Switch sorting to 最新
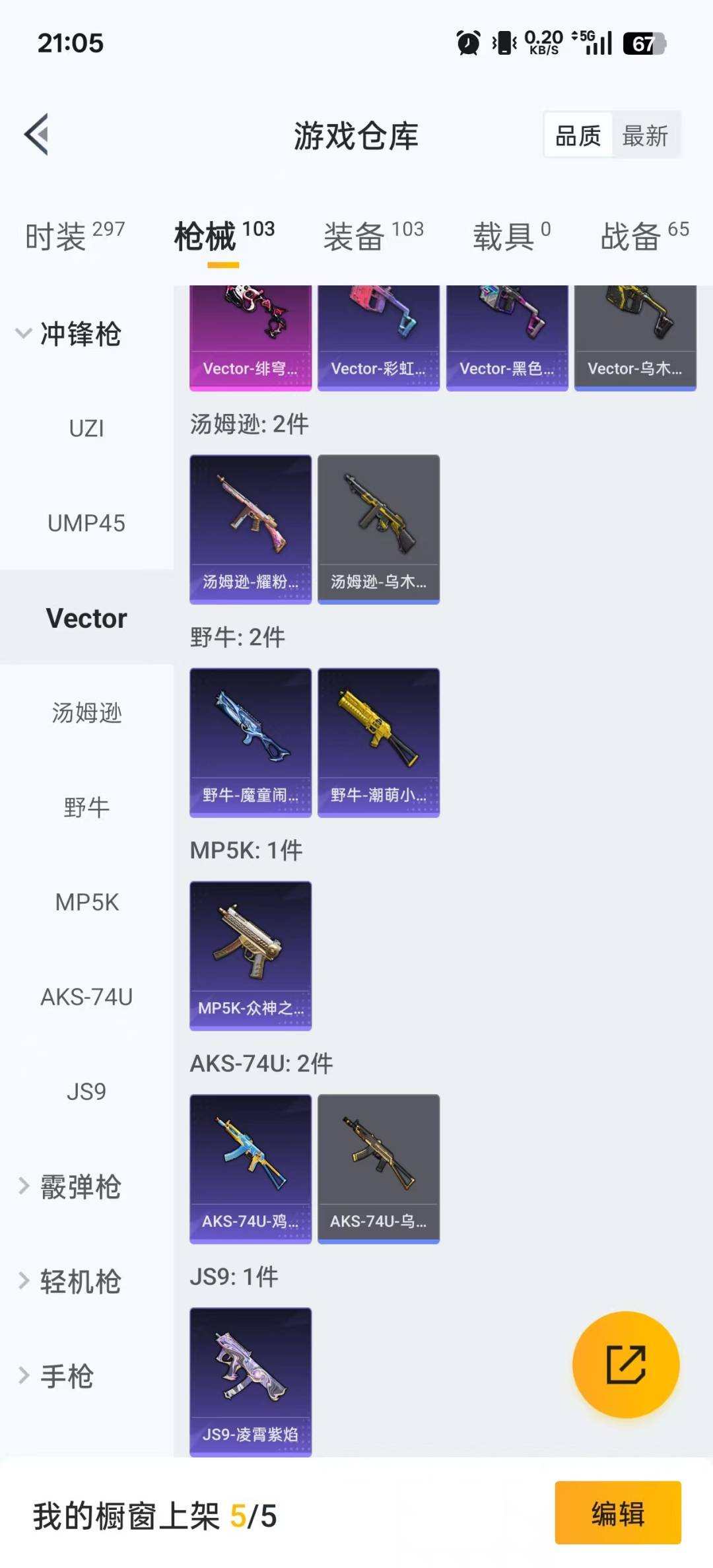This screenshot has height=1568, width=713. click(645, 135)
